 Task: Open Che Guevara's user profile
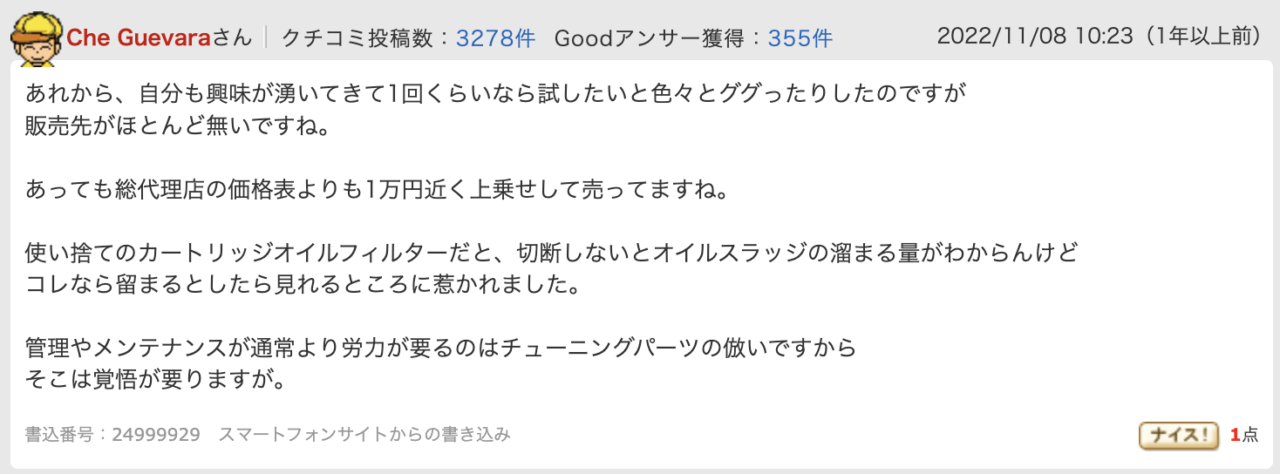point(138,37)
